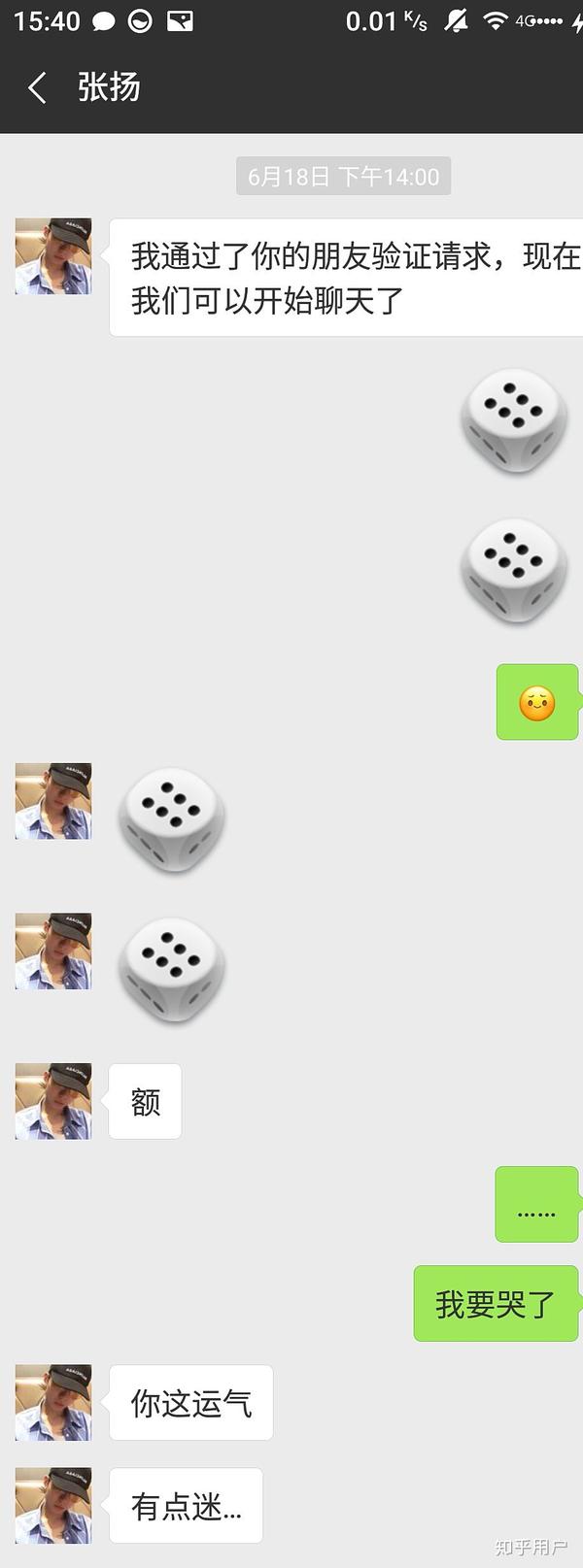
Task: Open 张扬's avatar beside the friend verification message
Action: (x=53, y=256)
